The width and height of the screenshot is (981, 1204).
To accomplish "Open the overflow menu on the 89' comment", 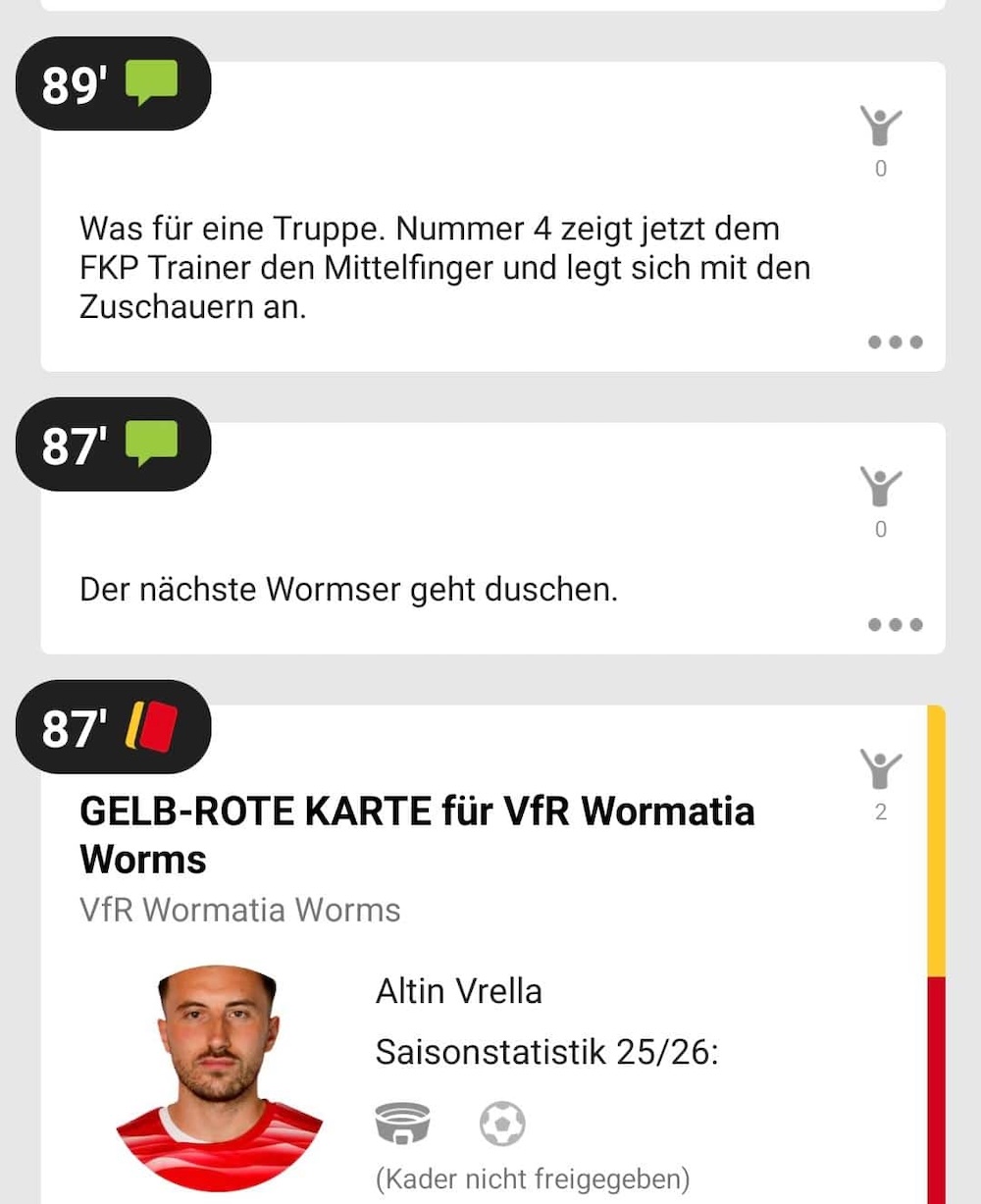I will (895, 342).
